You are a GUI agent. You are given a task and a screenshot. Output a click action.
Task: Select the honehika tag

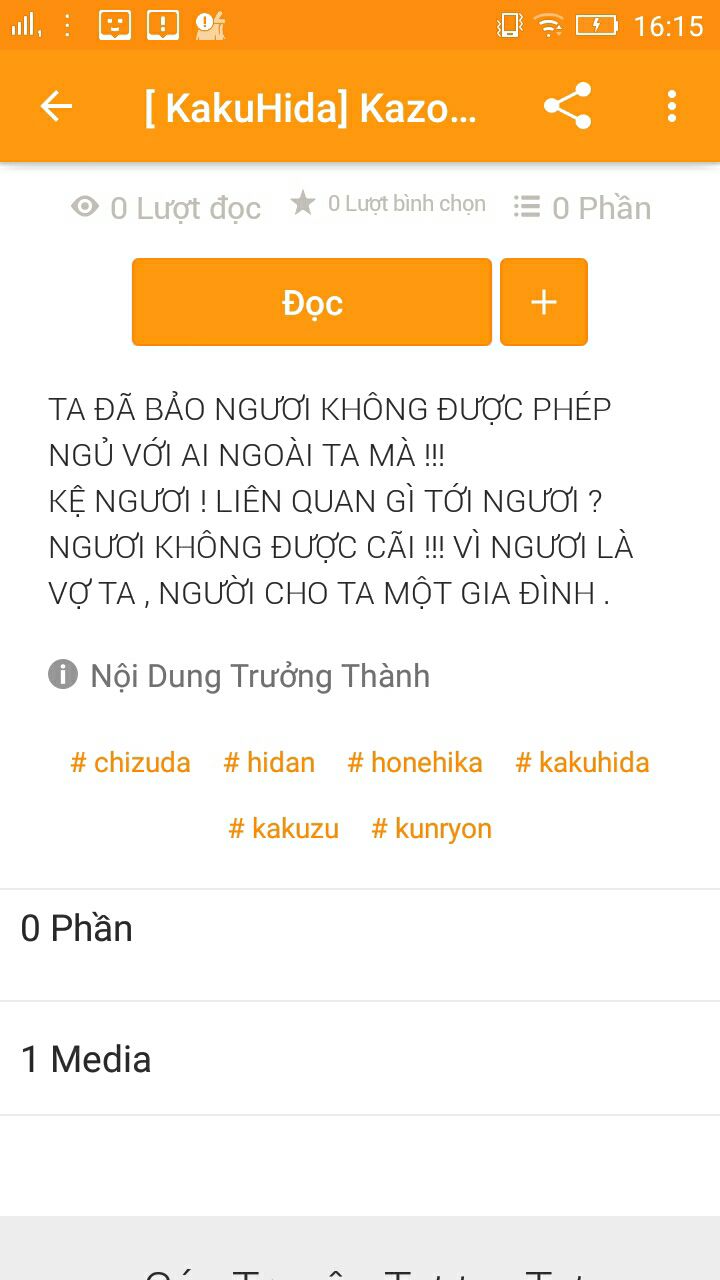[415, 763]
